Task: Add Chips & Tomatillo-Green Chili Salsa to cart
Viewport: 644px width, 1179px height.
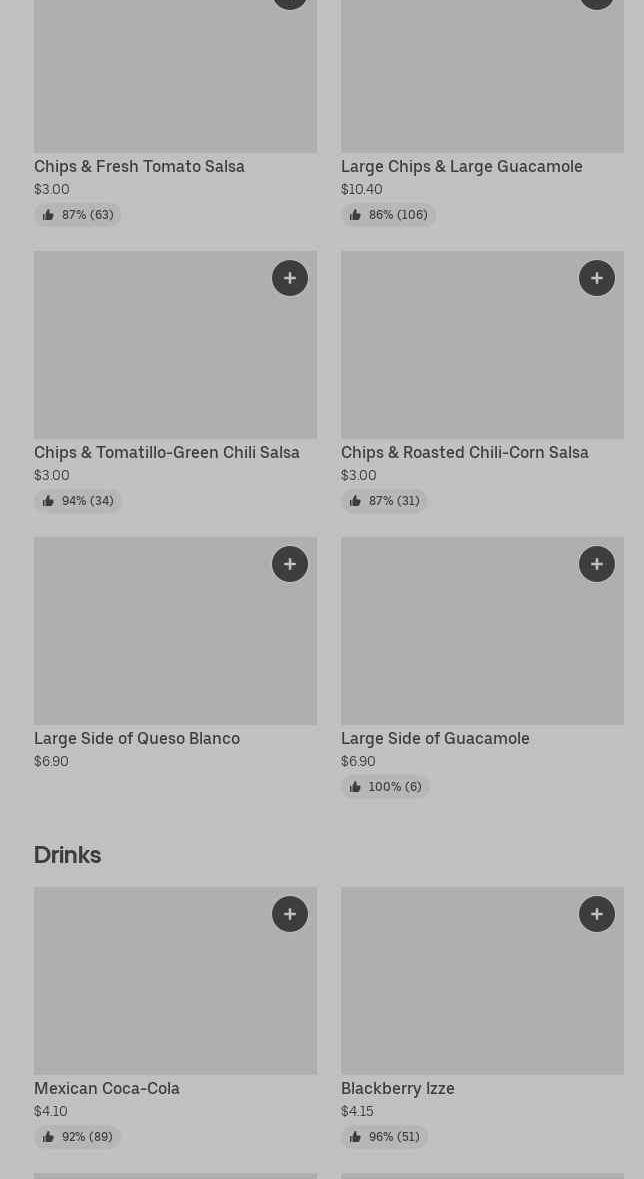Action: click(x=290, y=278)
